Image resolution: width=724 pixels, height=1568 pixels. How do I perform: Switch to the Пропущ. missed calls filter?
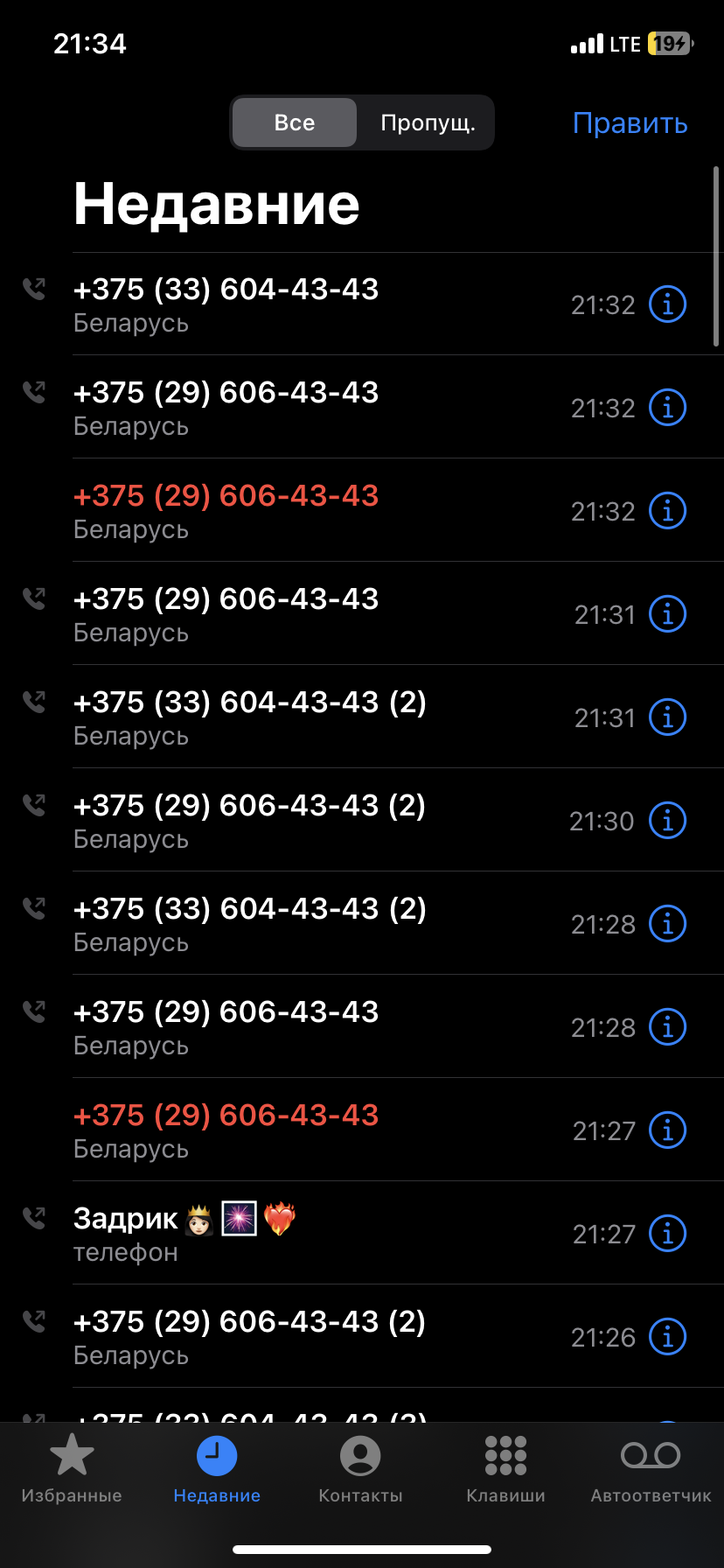[x=428, y=122]
